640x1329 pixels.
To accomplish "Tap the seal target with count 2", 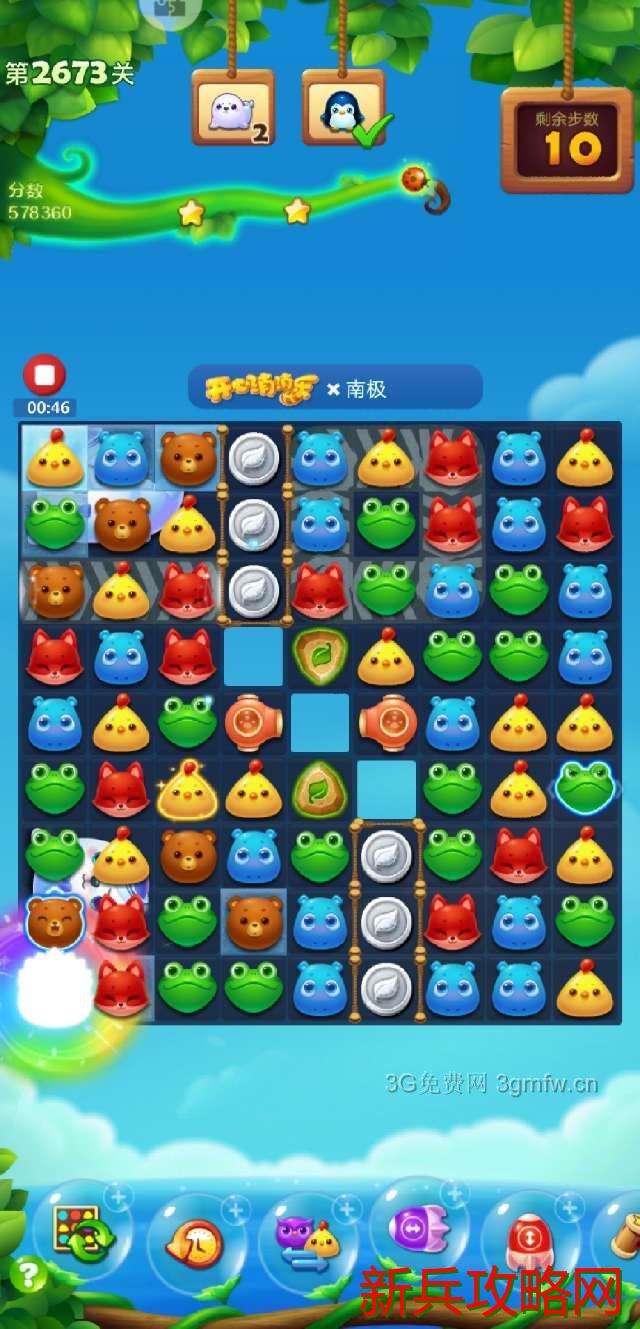I will coord(233,108).
